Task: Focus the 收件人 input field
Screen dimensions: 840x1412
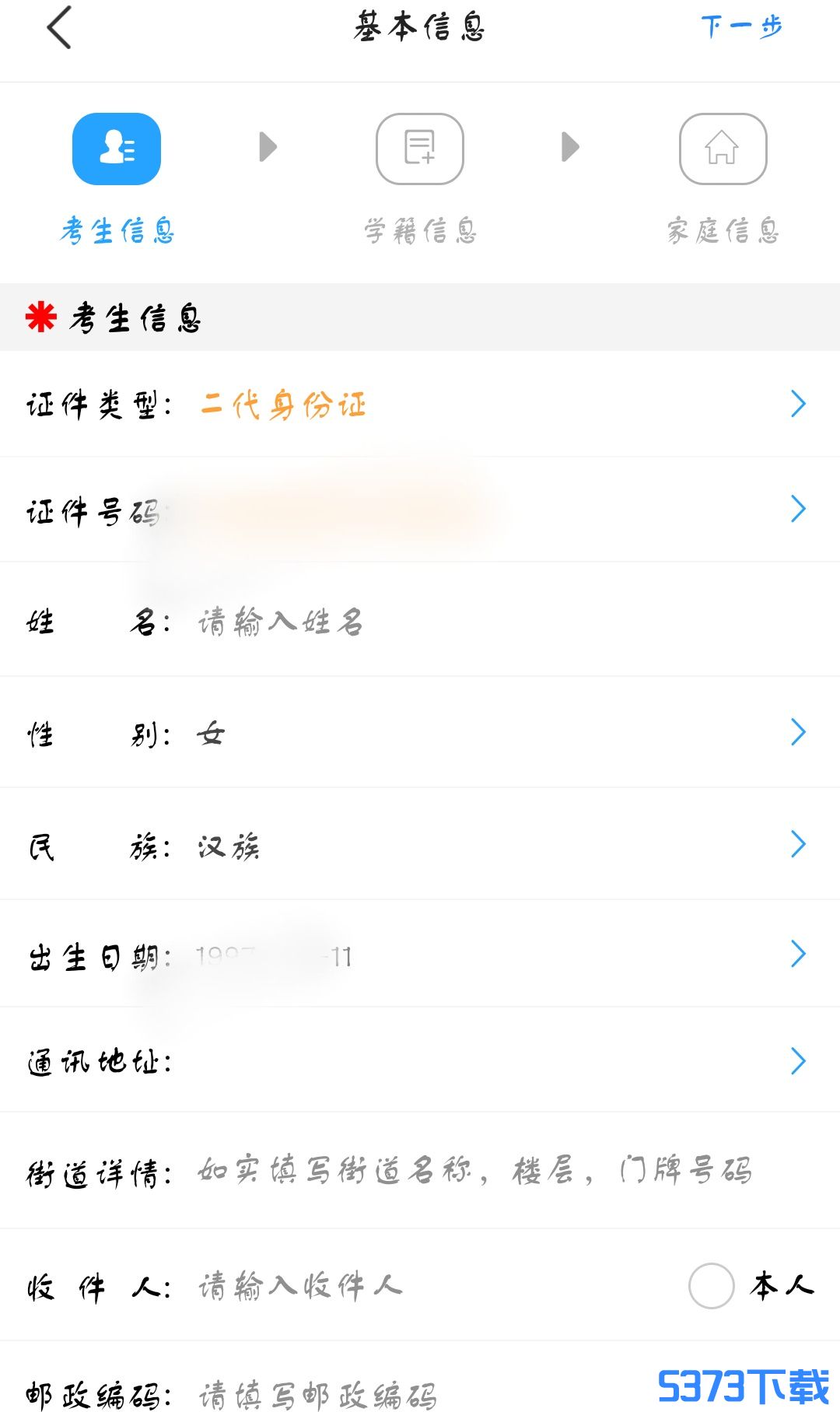Action: pos(436,1286)
